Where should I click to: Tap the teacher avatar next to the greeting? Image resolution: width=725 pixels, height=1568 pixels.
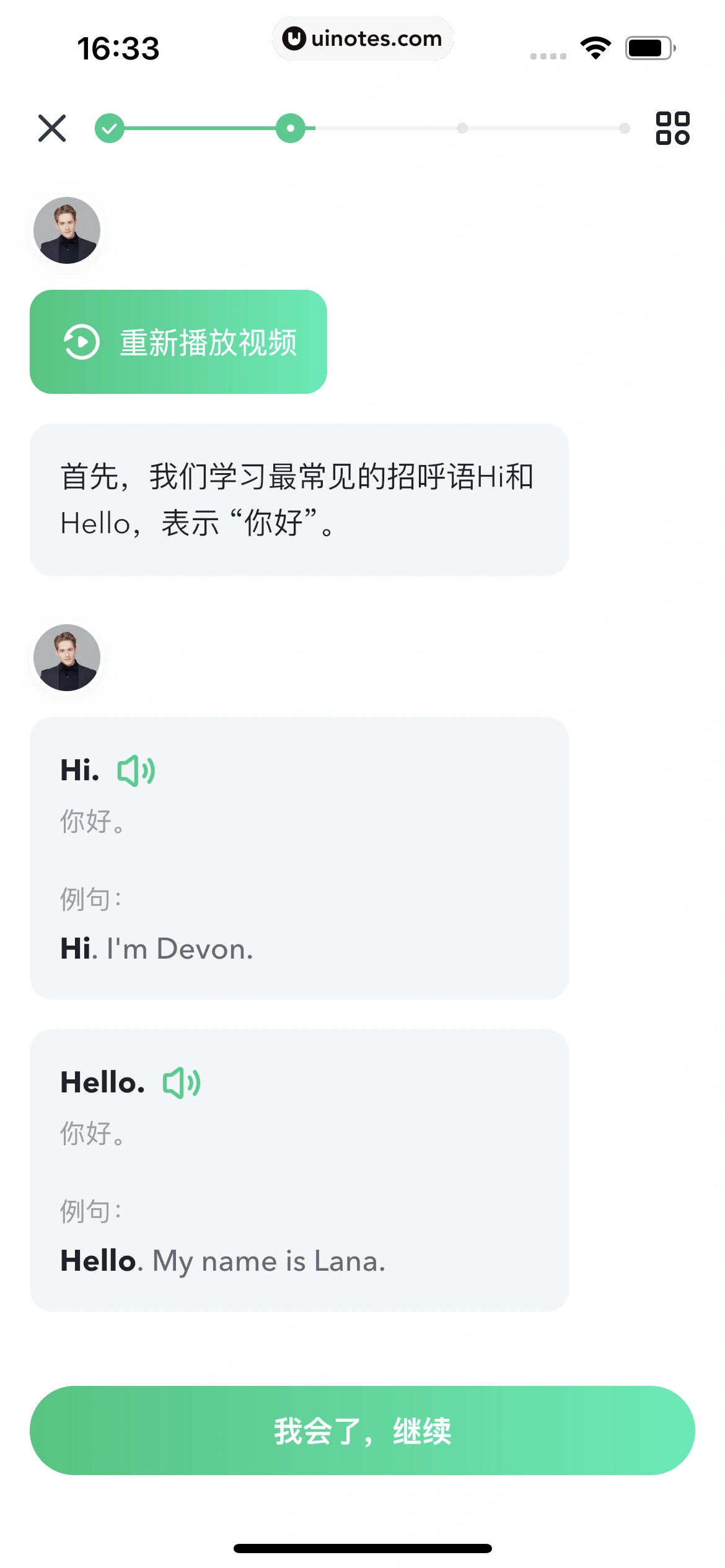click(67, 230)
